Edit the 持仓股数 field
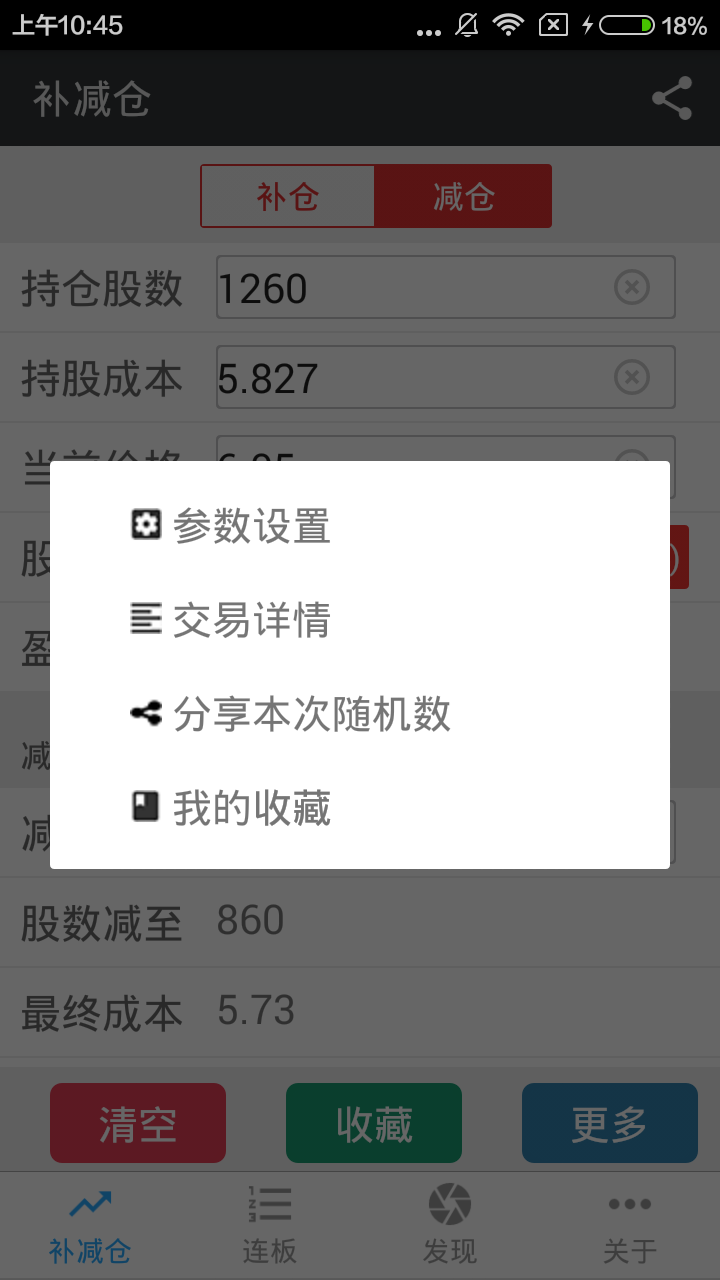 point(410,288)
